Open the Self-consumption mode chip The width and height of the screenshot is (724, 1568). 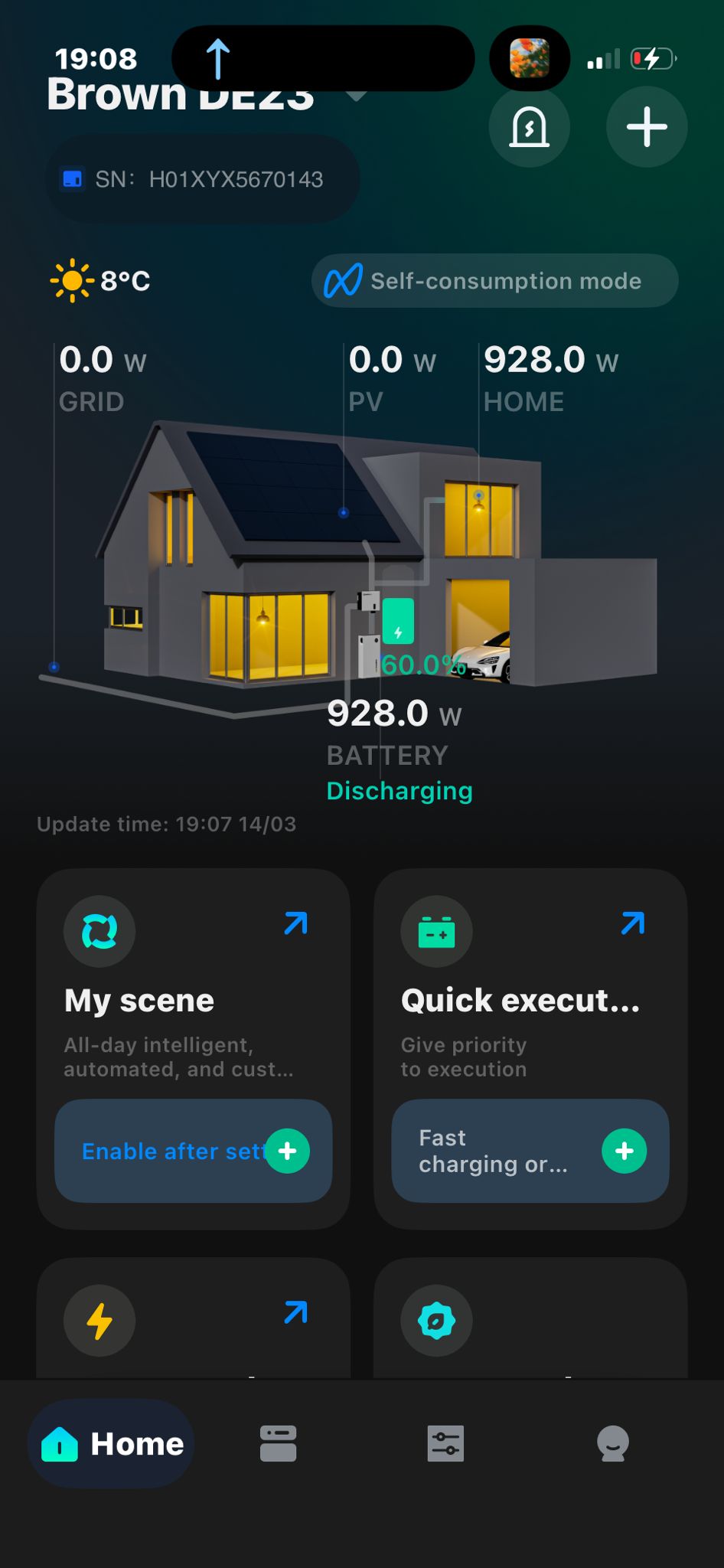click(494, 281)
